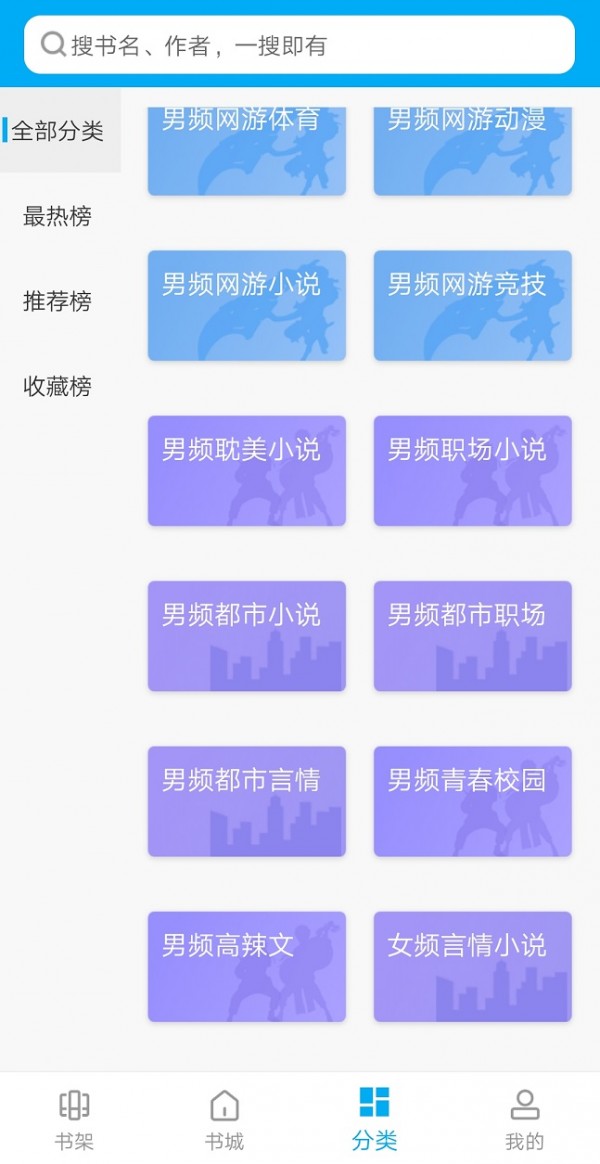Select 全部分类 in the side menu
Image resolution: width=600 pixels, height=1164 pixels.
(x=58, y=131)
